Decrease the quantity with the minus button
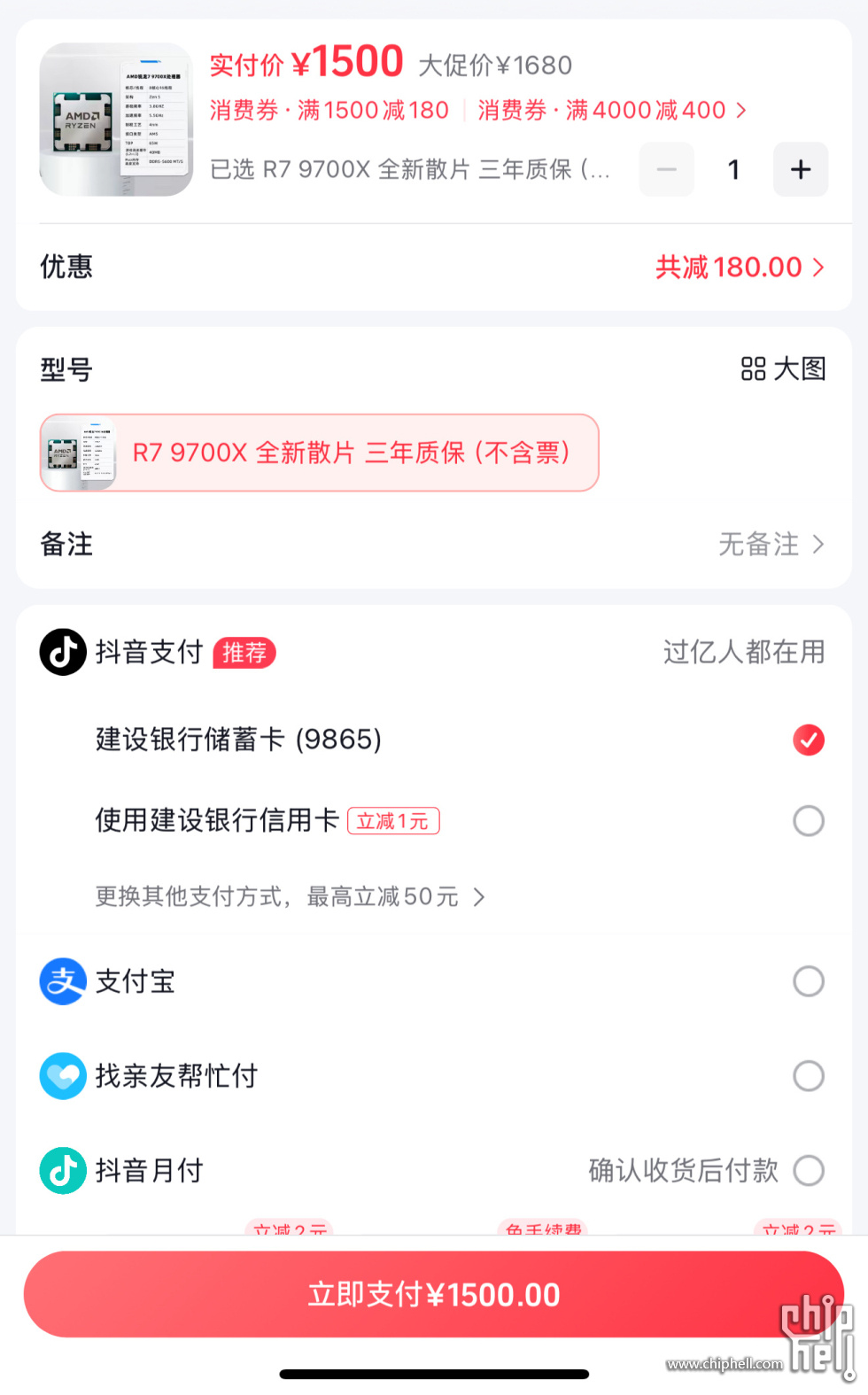Image resolution: width=868 pixels, height=1395 pixels. pos(667,169)
